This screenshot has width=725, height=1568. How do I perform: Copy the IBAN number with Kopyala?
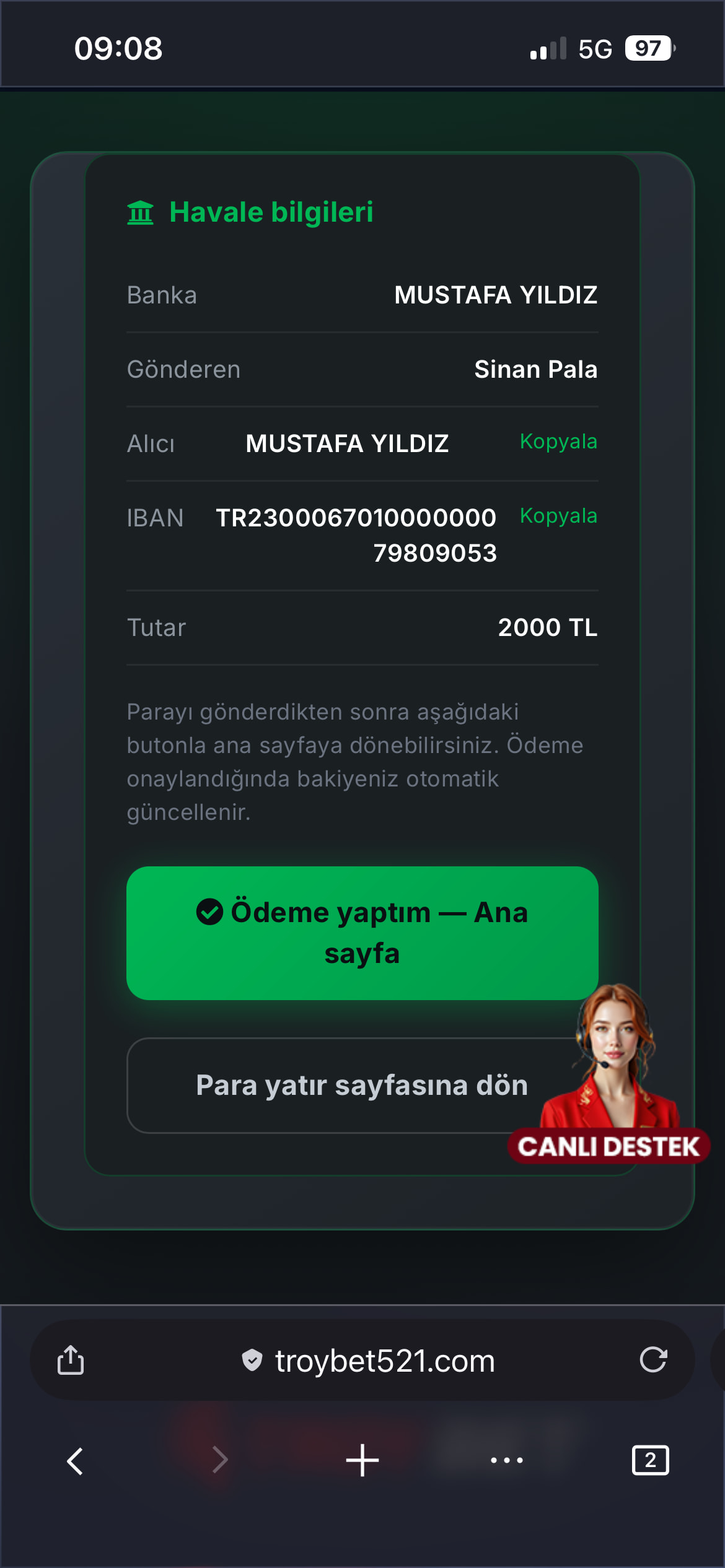click(x=558, y=516)
